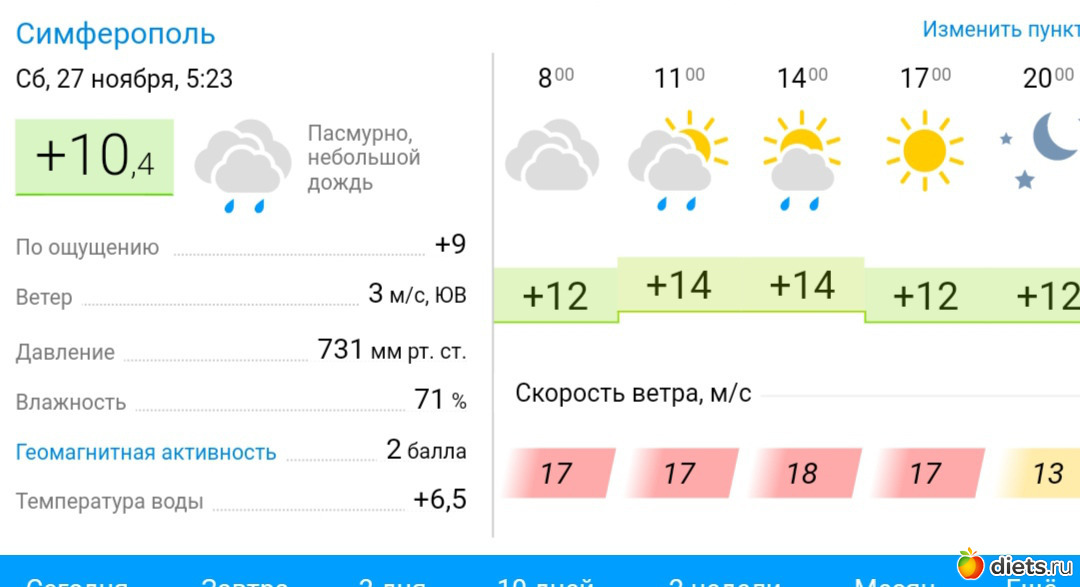The width and height of the screenshot is (1080, 587).
Task: Switch to the Сегодня tab
Action: [77, 581]
